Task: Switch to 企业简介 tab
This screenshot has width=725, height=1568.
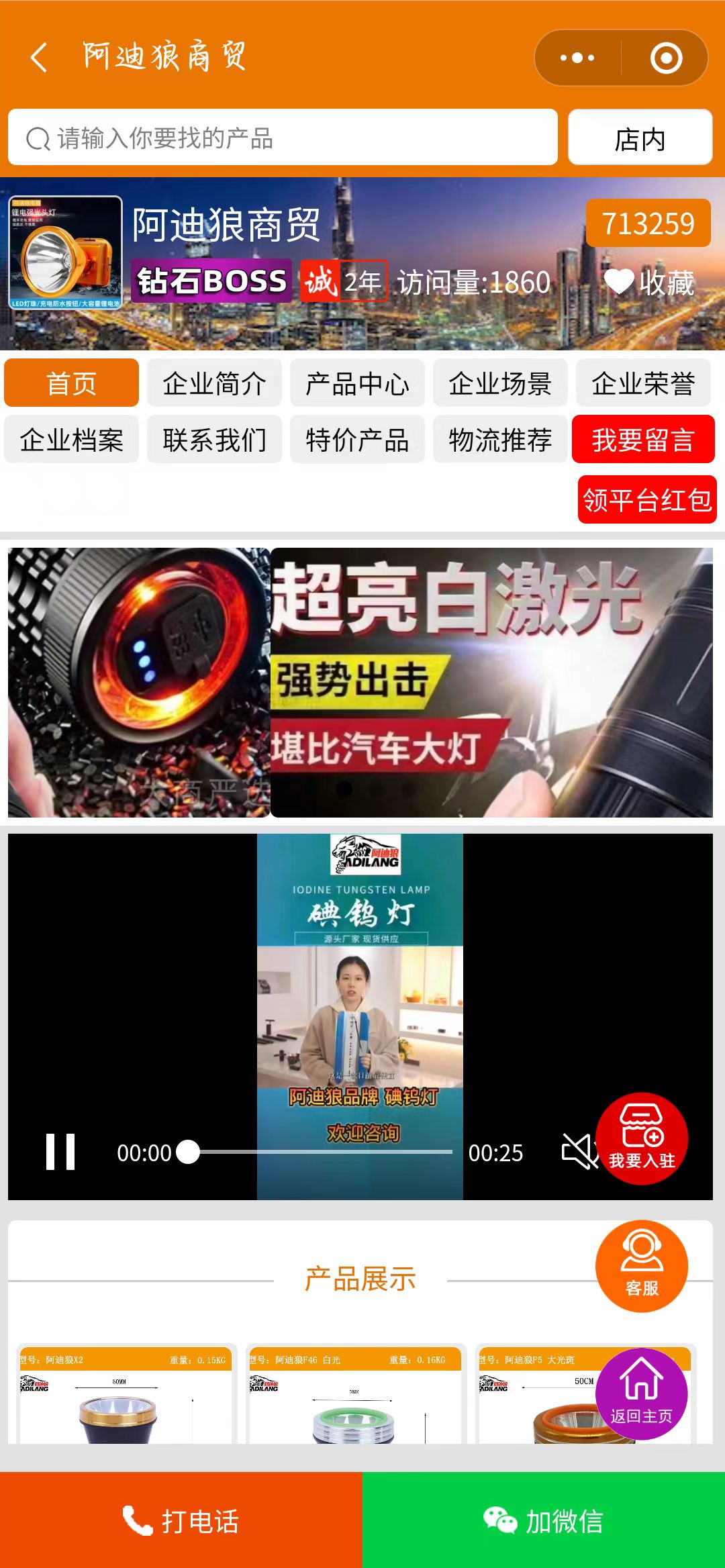Action: (x=214, y=384)
